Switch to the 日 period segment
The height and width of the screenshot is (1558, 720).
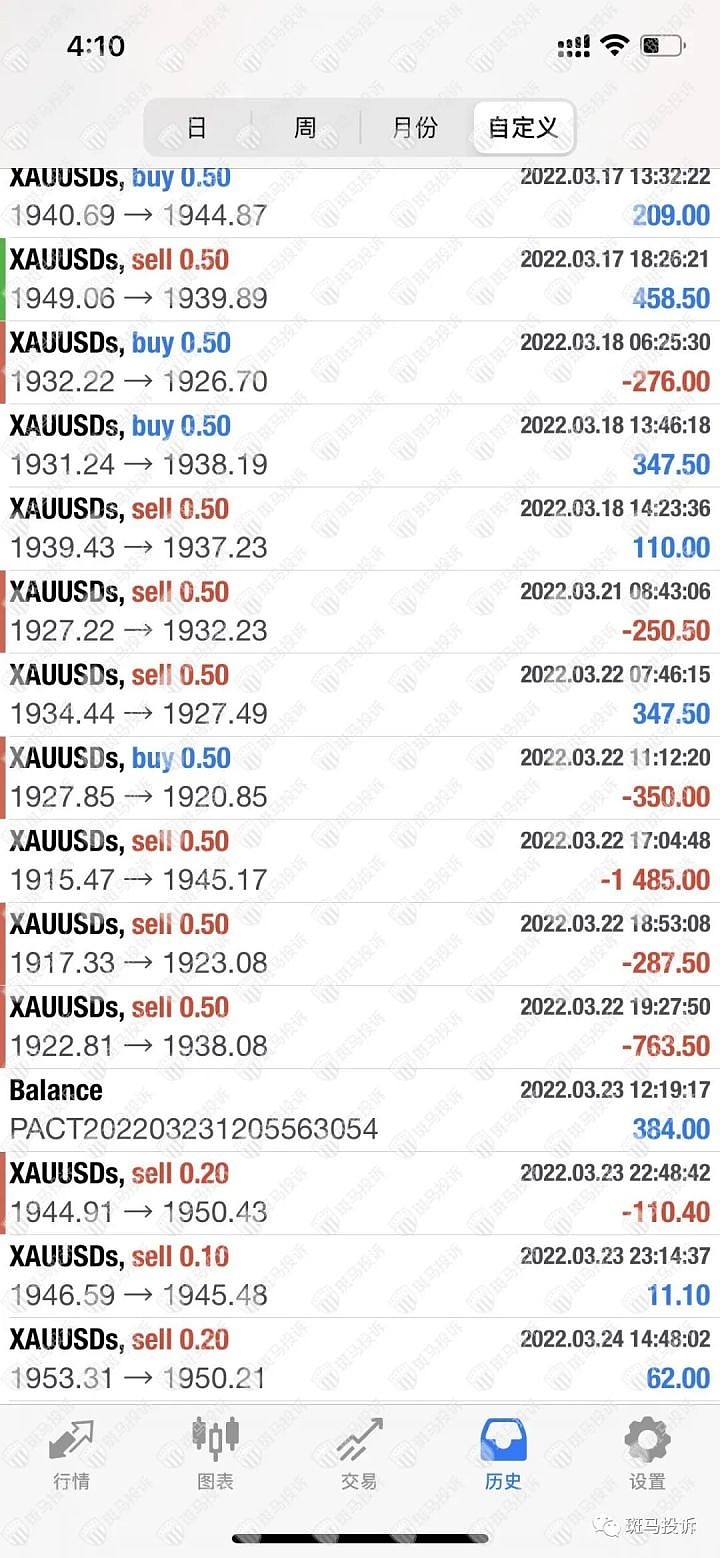[198, 127]
